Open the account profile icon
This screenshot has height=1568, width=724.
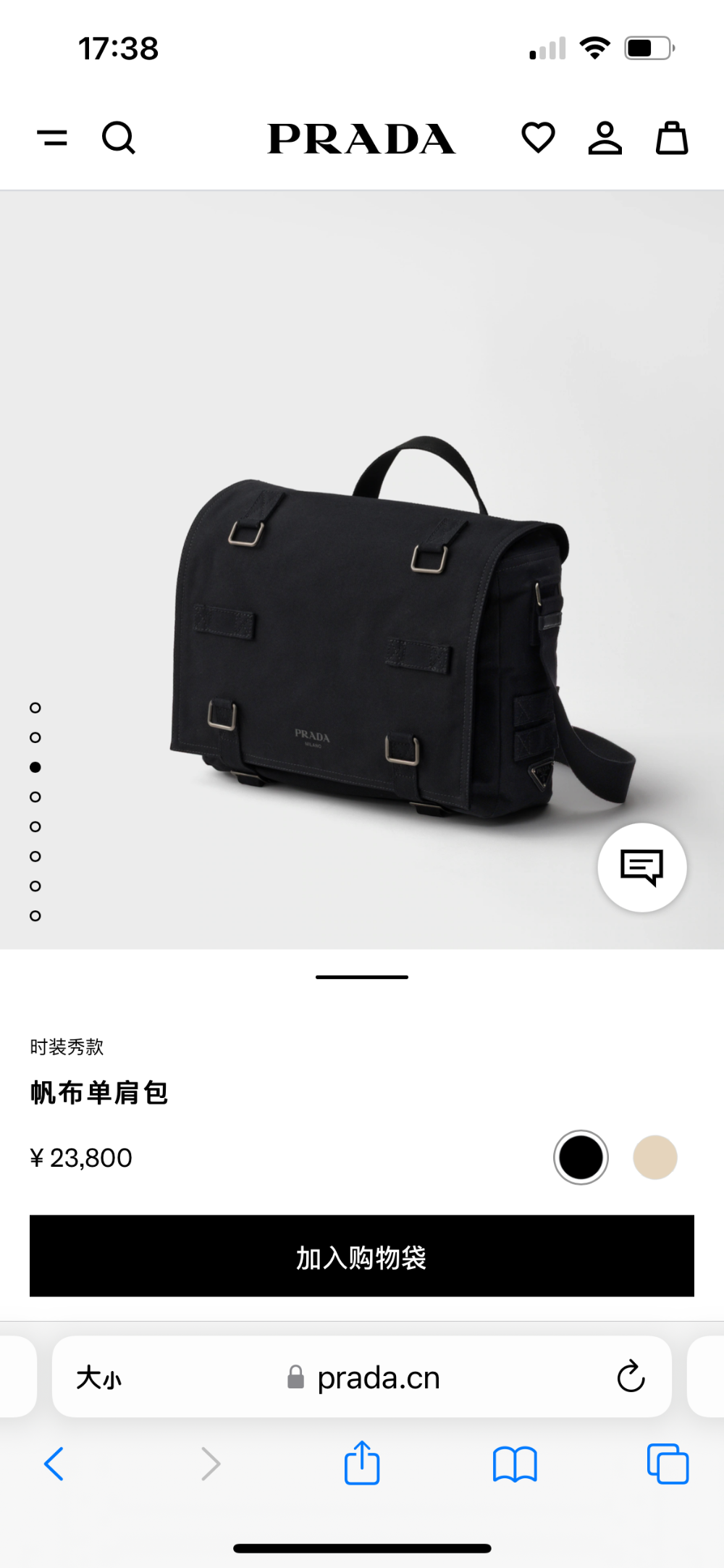click(x=605, y=138)
